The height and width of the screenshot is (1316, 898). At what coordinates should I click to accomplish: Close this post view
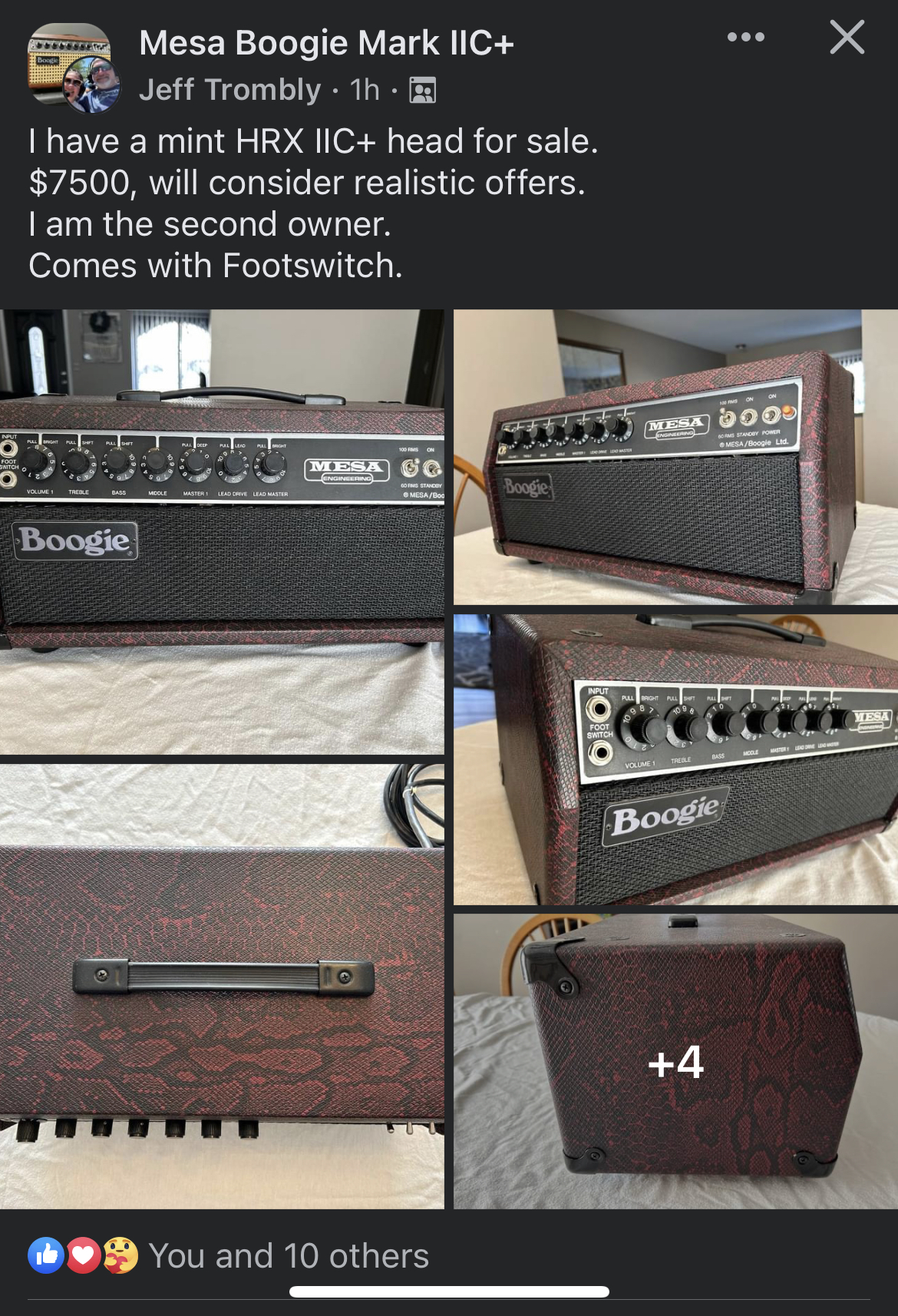pos(847,37)
